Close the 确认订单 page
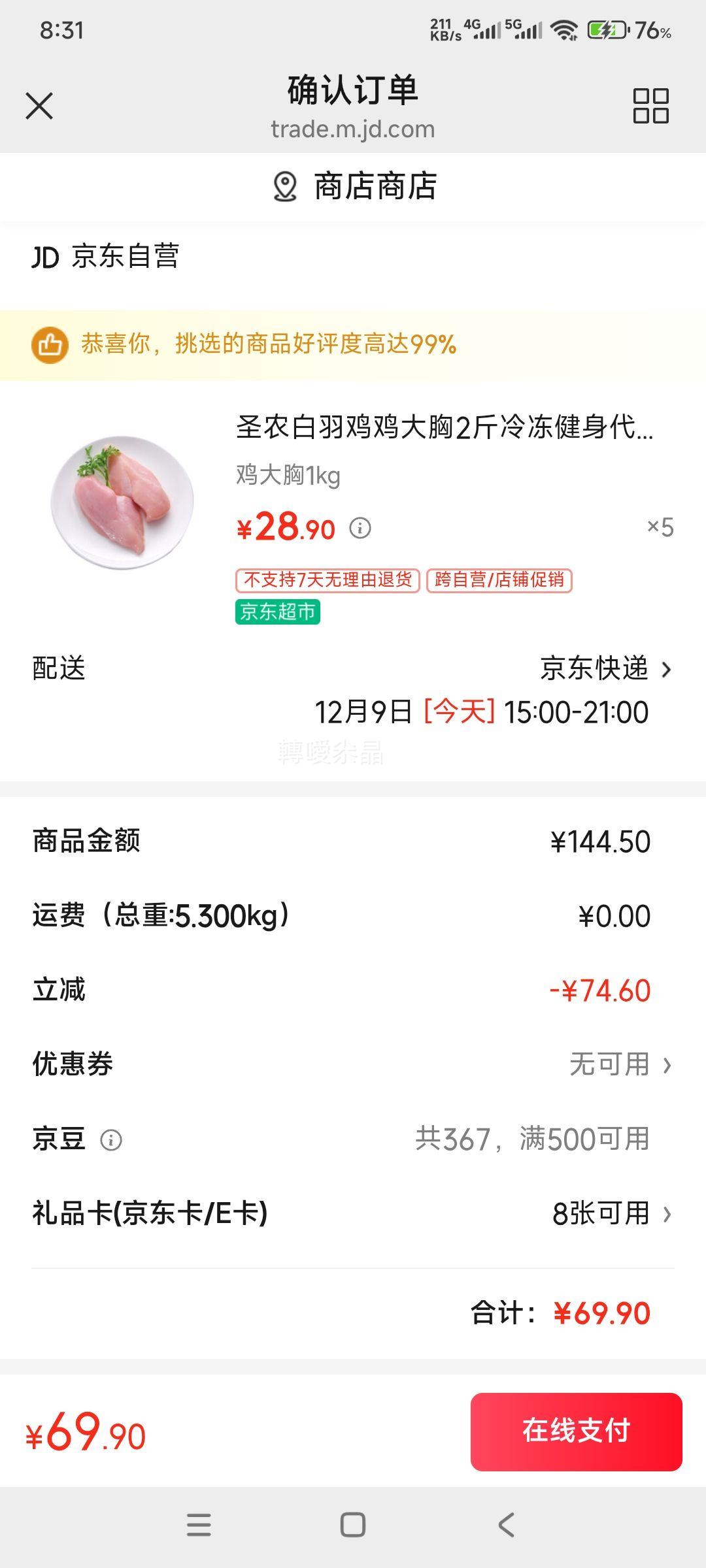This screenshot has width=706, height=1568. tap(39, 106)
